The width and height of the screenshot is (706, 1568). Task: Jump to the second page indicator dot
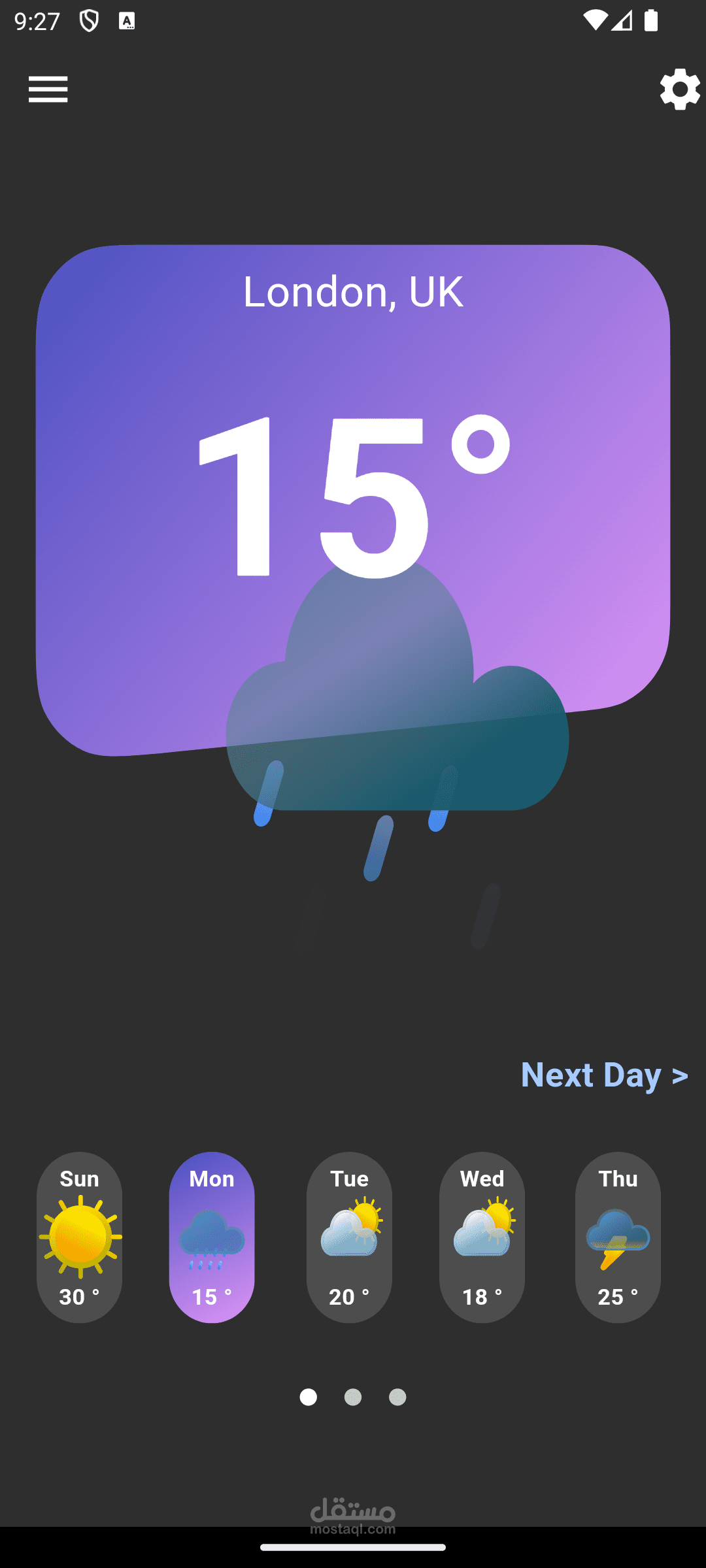tap(353, 1397)
